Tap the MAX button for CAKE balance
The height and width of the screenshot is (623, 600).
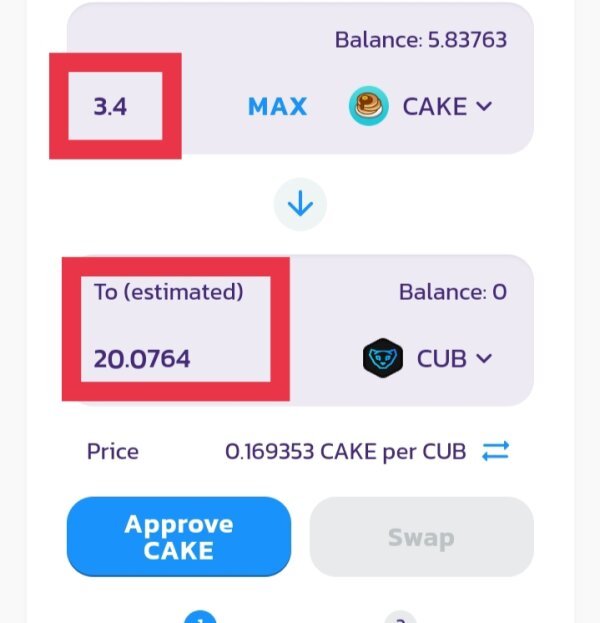277,106
